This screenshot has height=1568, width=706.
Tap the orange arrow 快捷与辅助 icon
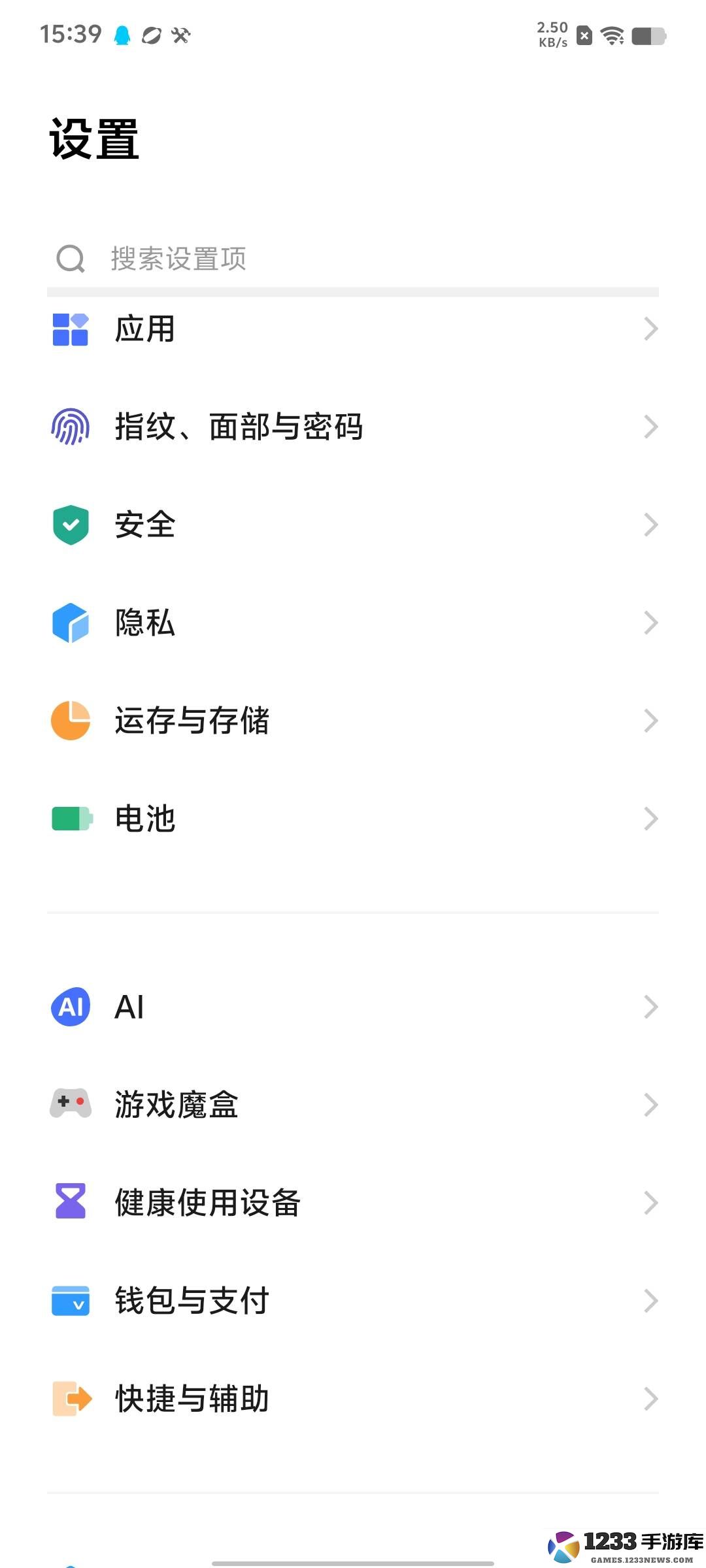coord(70,1399)
